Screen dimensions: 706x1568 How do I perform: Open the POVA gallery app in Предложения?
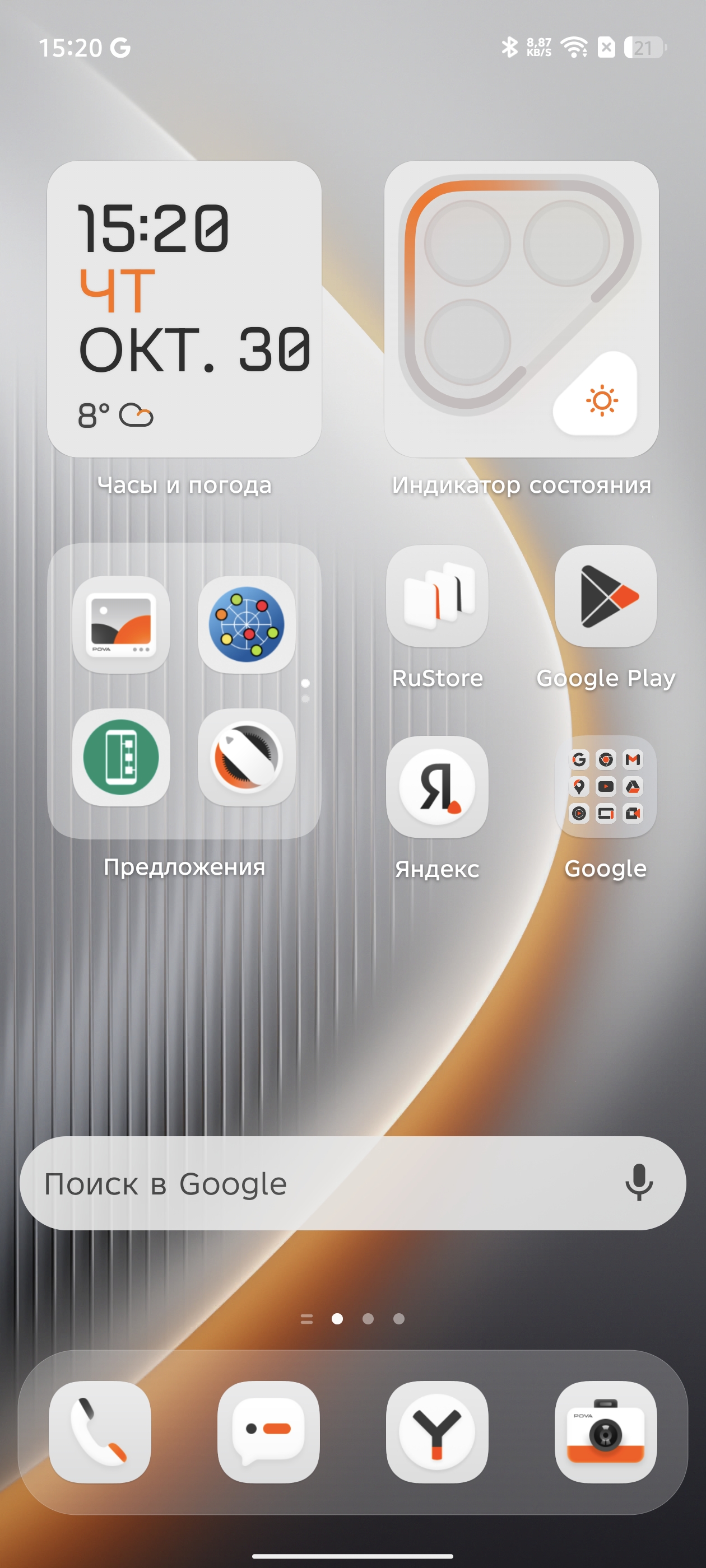121,624
